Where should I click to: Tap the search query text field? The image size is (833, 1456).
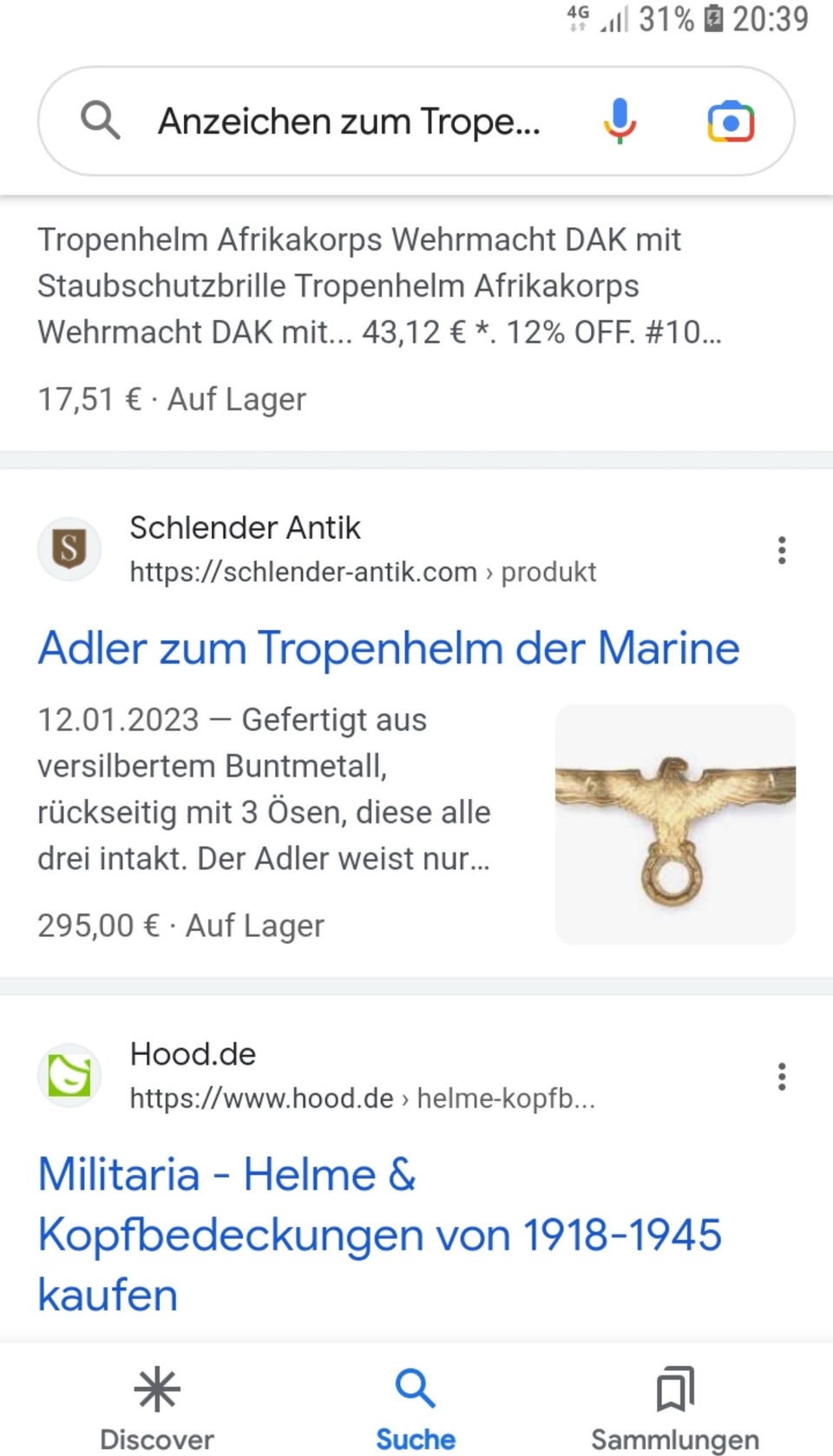pyautogui.click(x=347, y=121)
